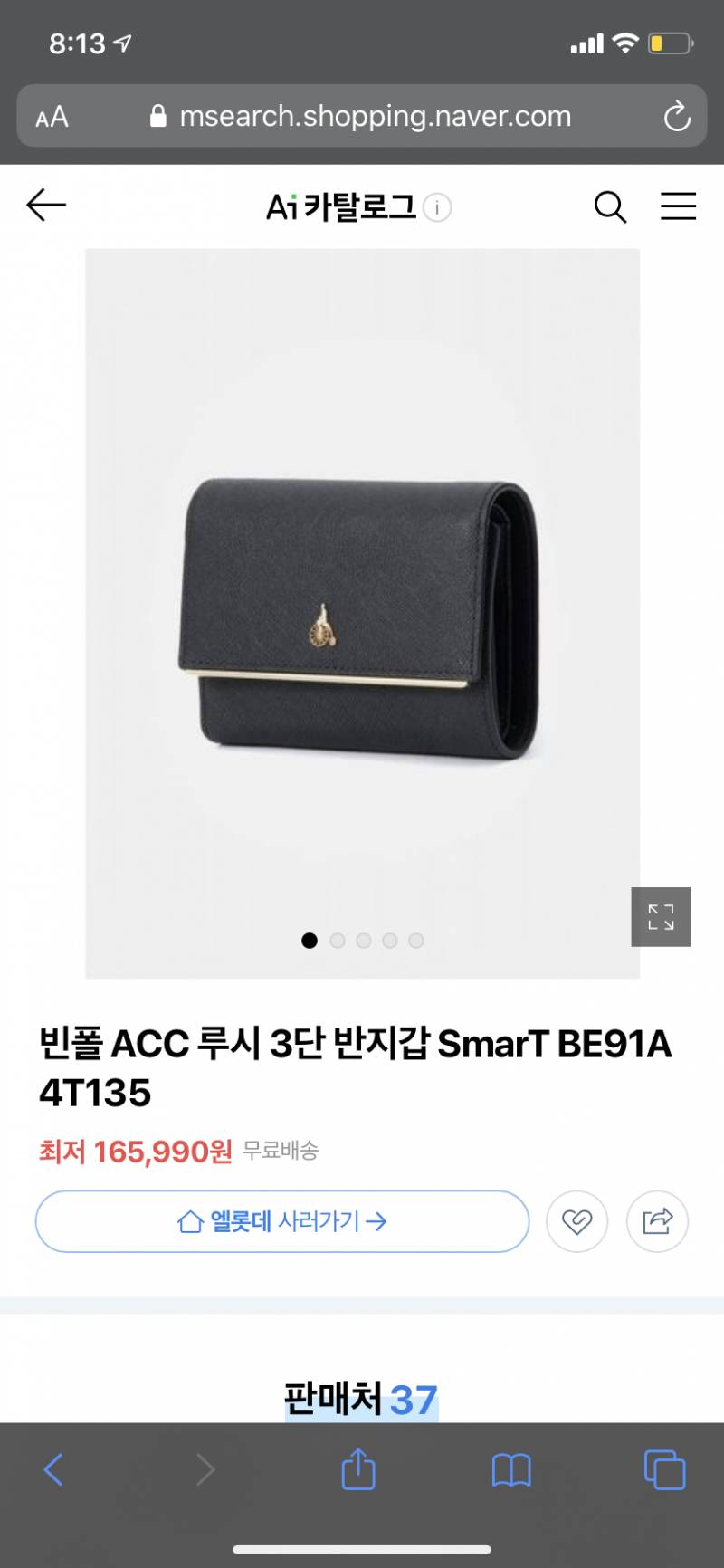Tap the AI 카탈로그 info icon
The height and width of the screenshot is (1568, 724).
pos(437,208)
